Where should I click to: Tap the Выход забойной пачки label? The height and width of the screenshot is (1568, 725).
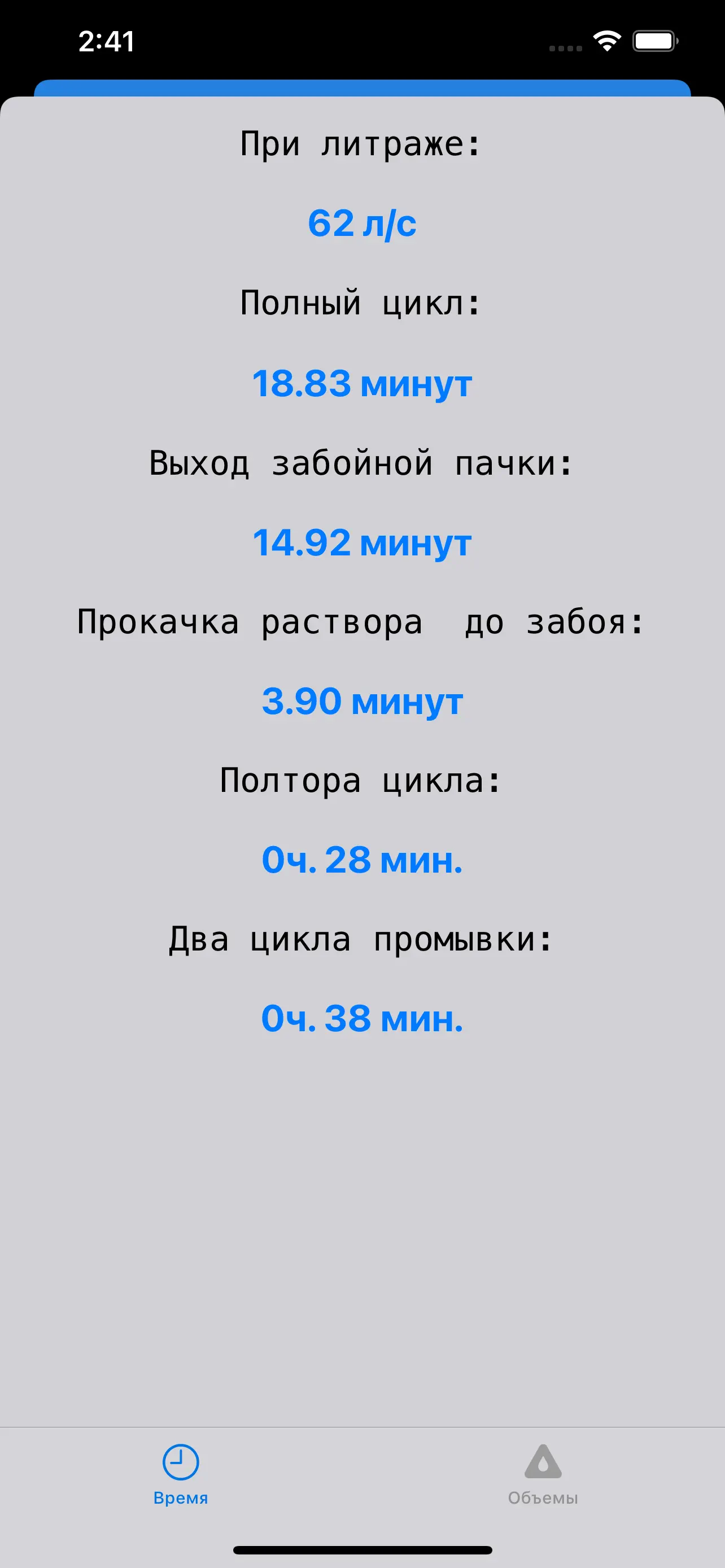(362, 464)
